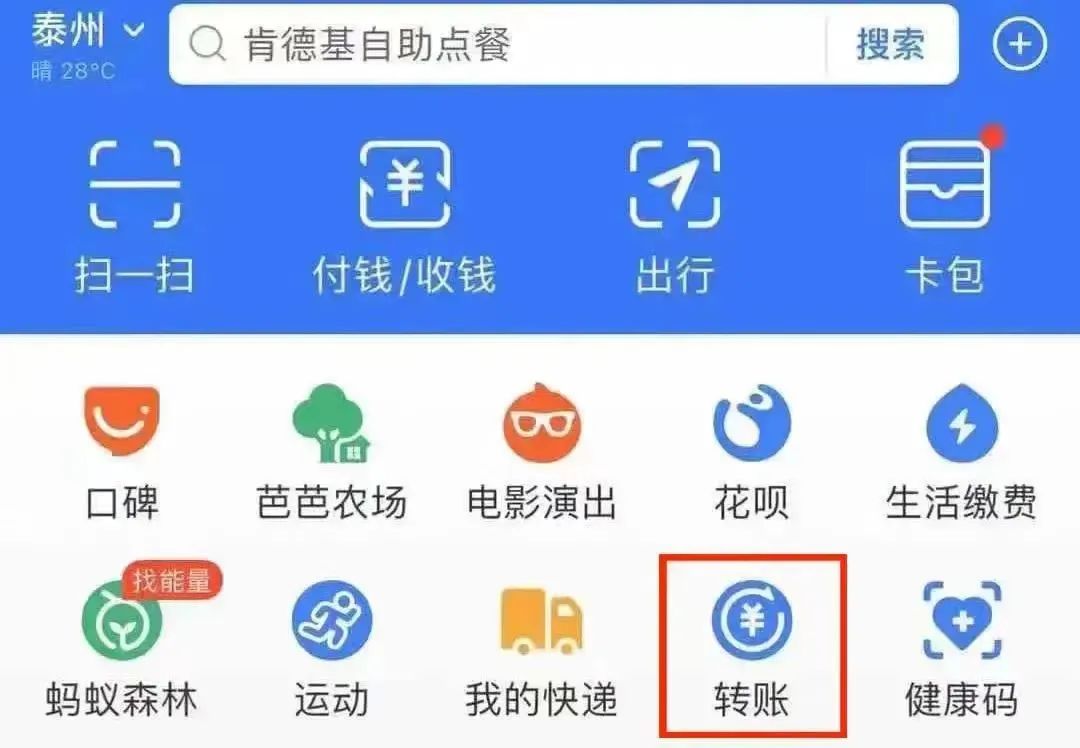
Task: Open 转账 money transfer
Action: 751,645
